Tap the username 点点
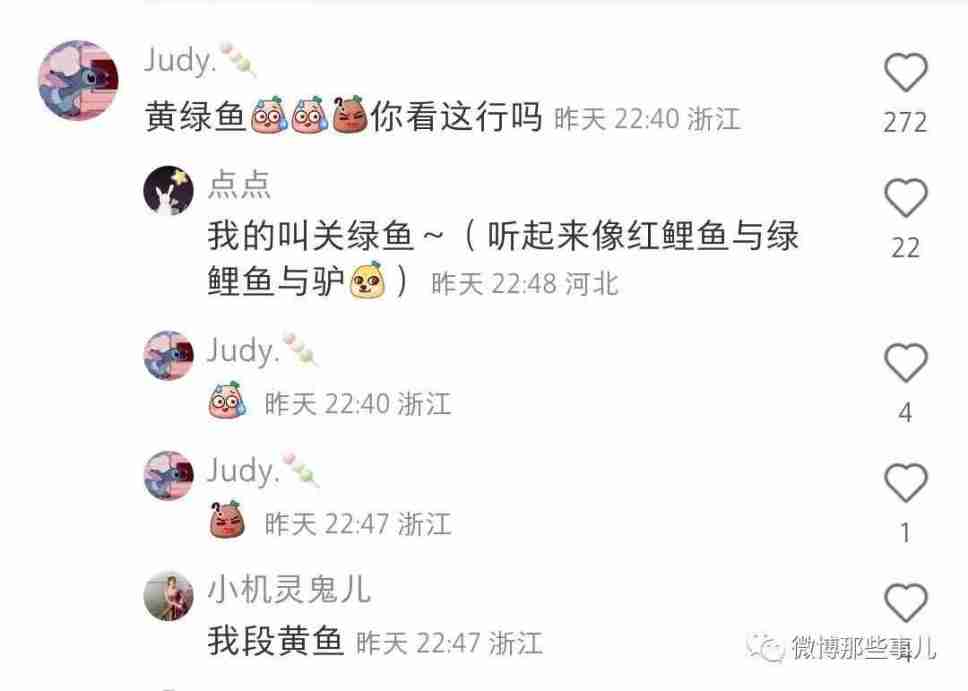Viewport: 968px width, 691px height. (x=239, y=184)
